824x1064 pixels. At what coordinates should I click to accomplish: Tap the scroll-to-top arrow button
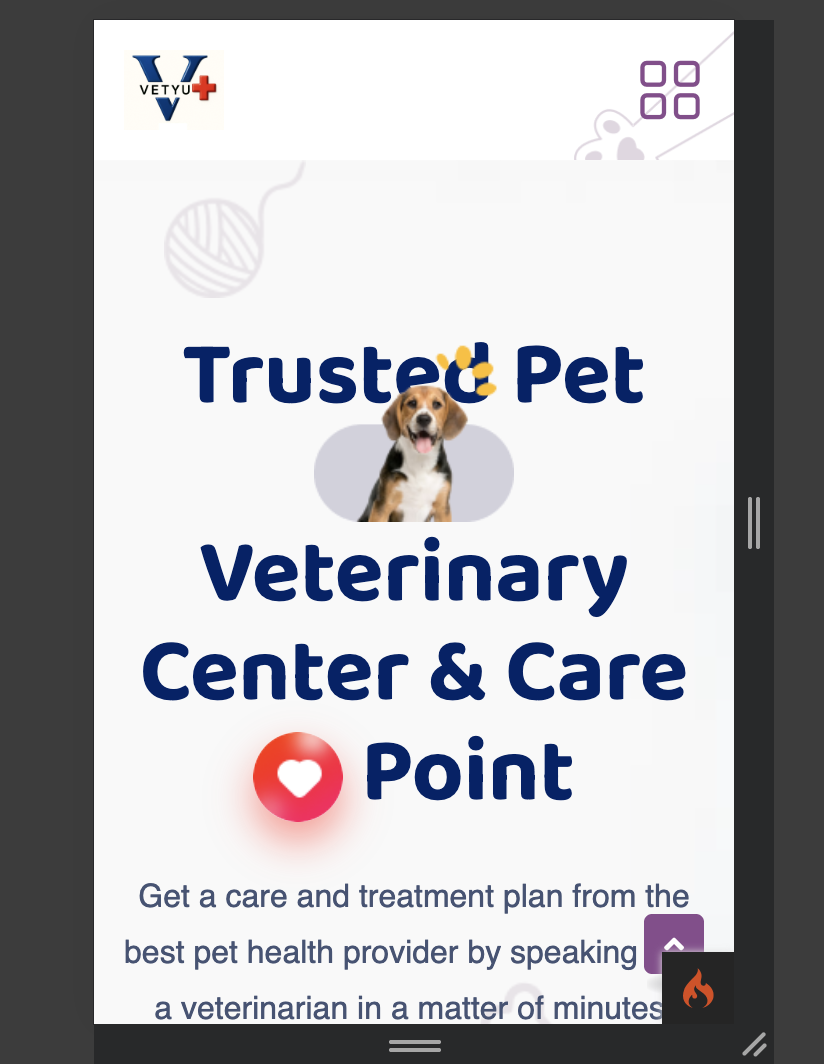pos(673,939)
